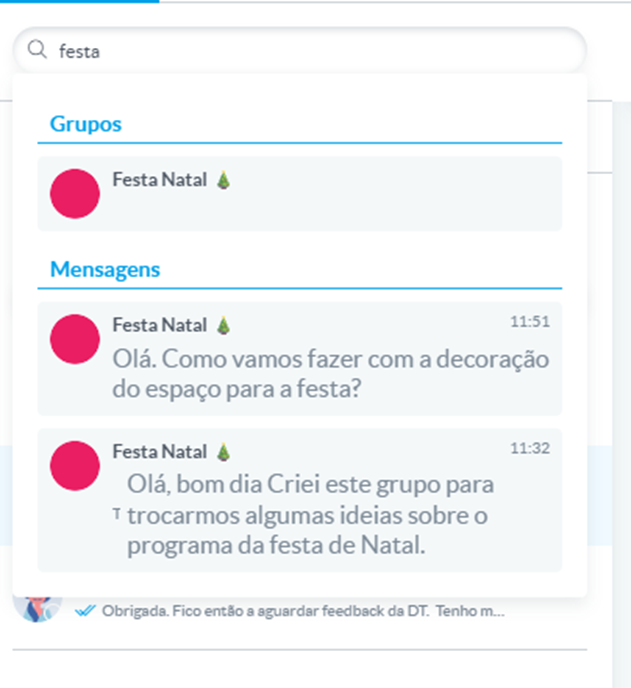This screenshot has width=631, height=688.
Task: Open the chat starting "Obrigada. Fico então"
Action: point(300,611)
